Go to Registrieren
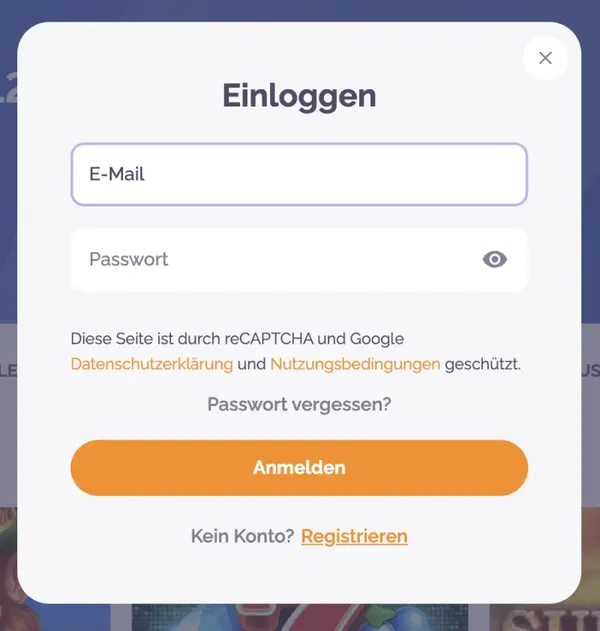The width and height of the screenshot is (600, 631). click(354, 537)
